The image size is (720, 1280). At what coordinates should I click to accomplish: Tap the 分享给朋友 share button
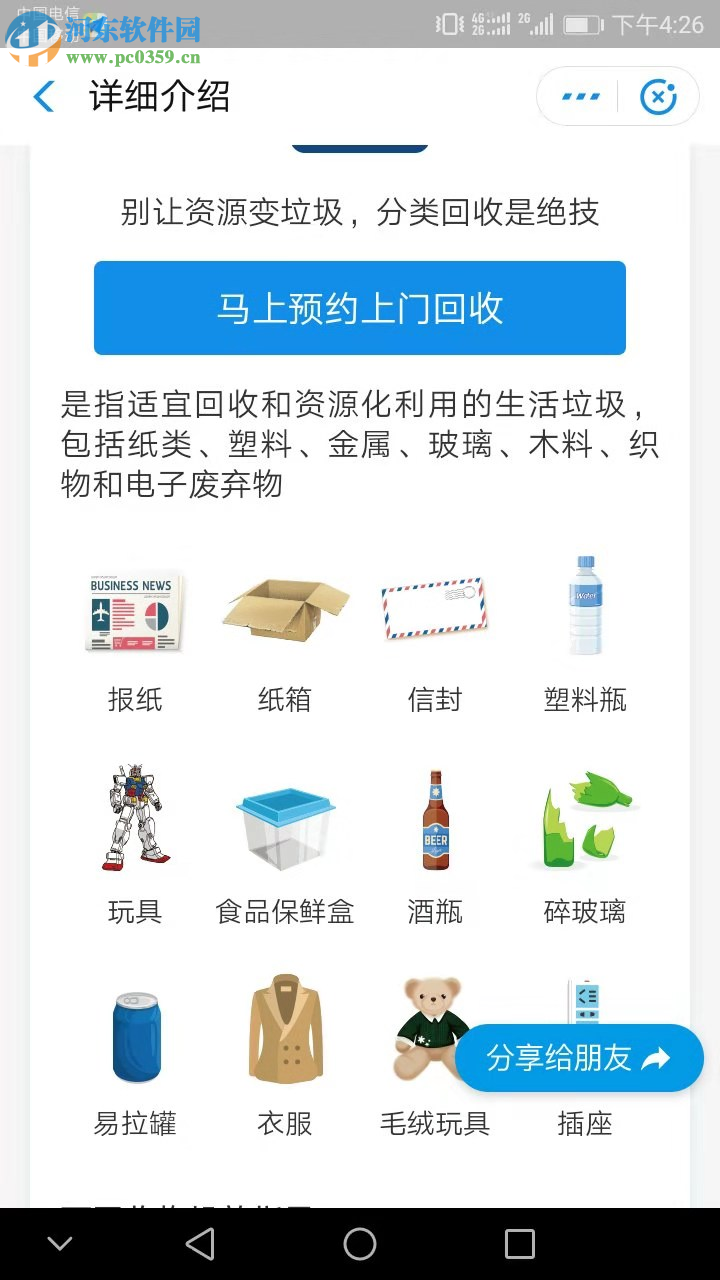pos(578,1057)
